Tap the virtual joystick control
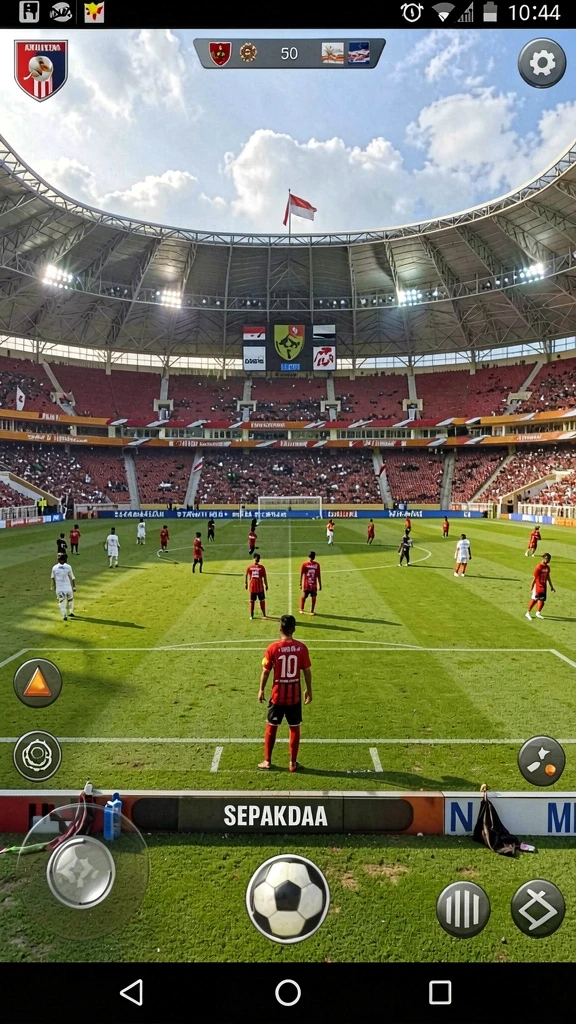This screenshot has height=1024, width=576. click(x=81, y=872)
